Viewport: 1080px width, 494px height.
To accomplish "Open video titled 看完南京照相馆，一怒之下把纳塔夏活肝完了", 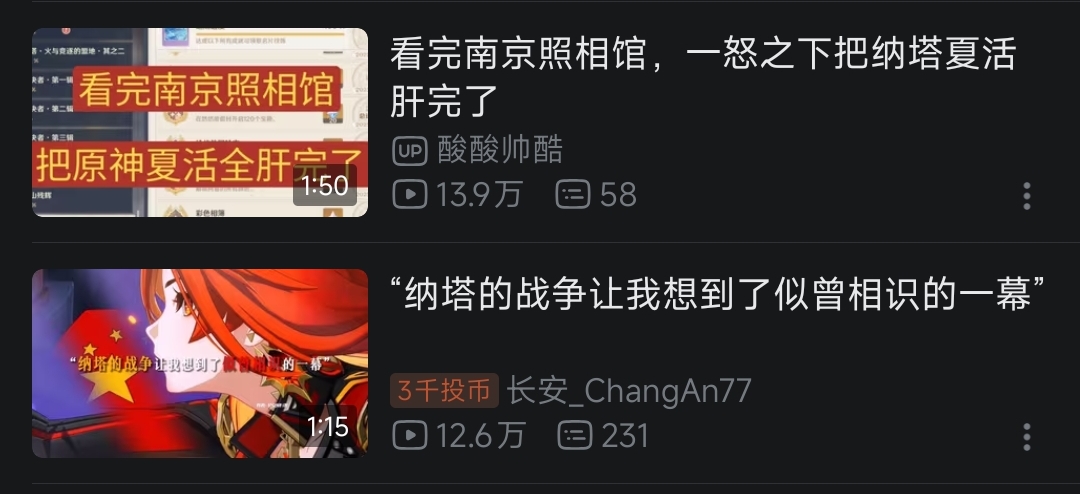I will pos(700,76).
